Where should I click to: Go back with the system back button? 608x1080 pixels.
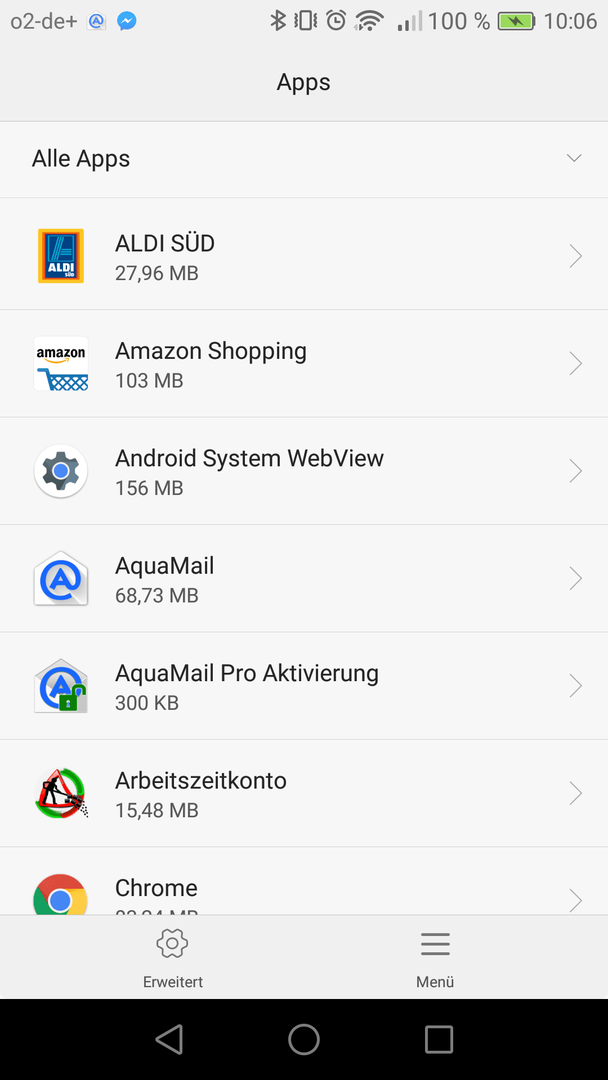[x=169, y=1039]
